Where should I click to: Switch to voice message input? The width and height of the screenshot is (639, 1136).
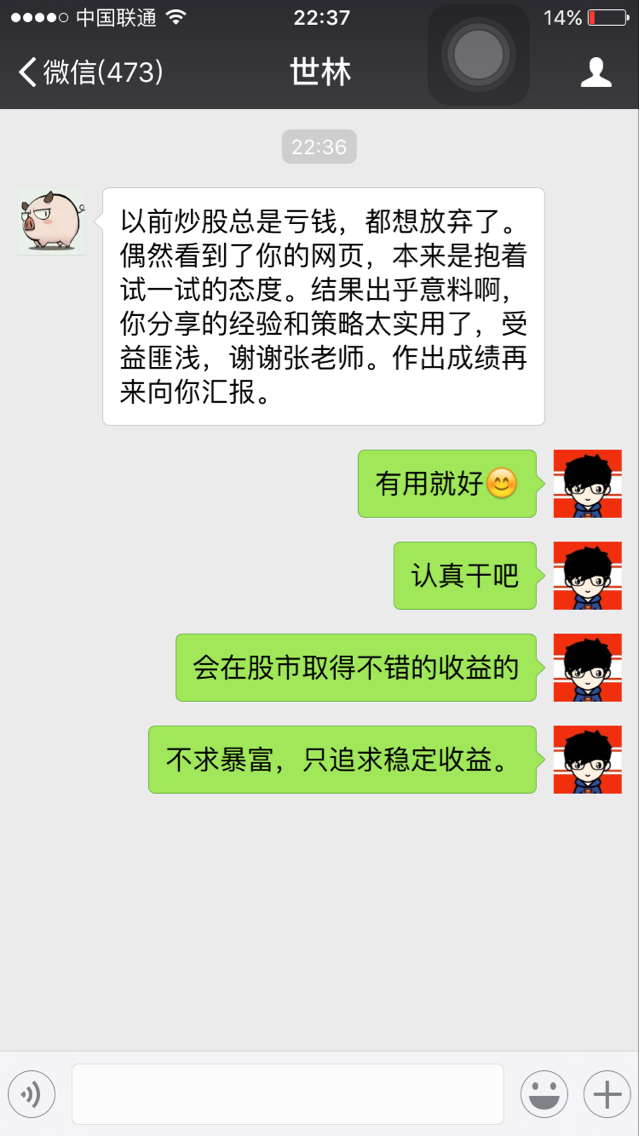point(31,1095)
